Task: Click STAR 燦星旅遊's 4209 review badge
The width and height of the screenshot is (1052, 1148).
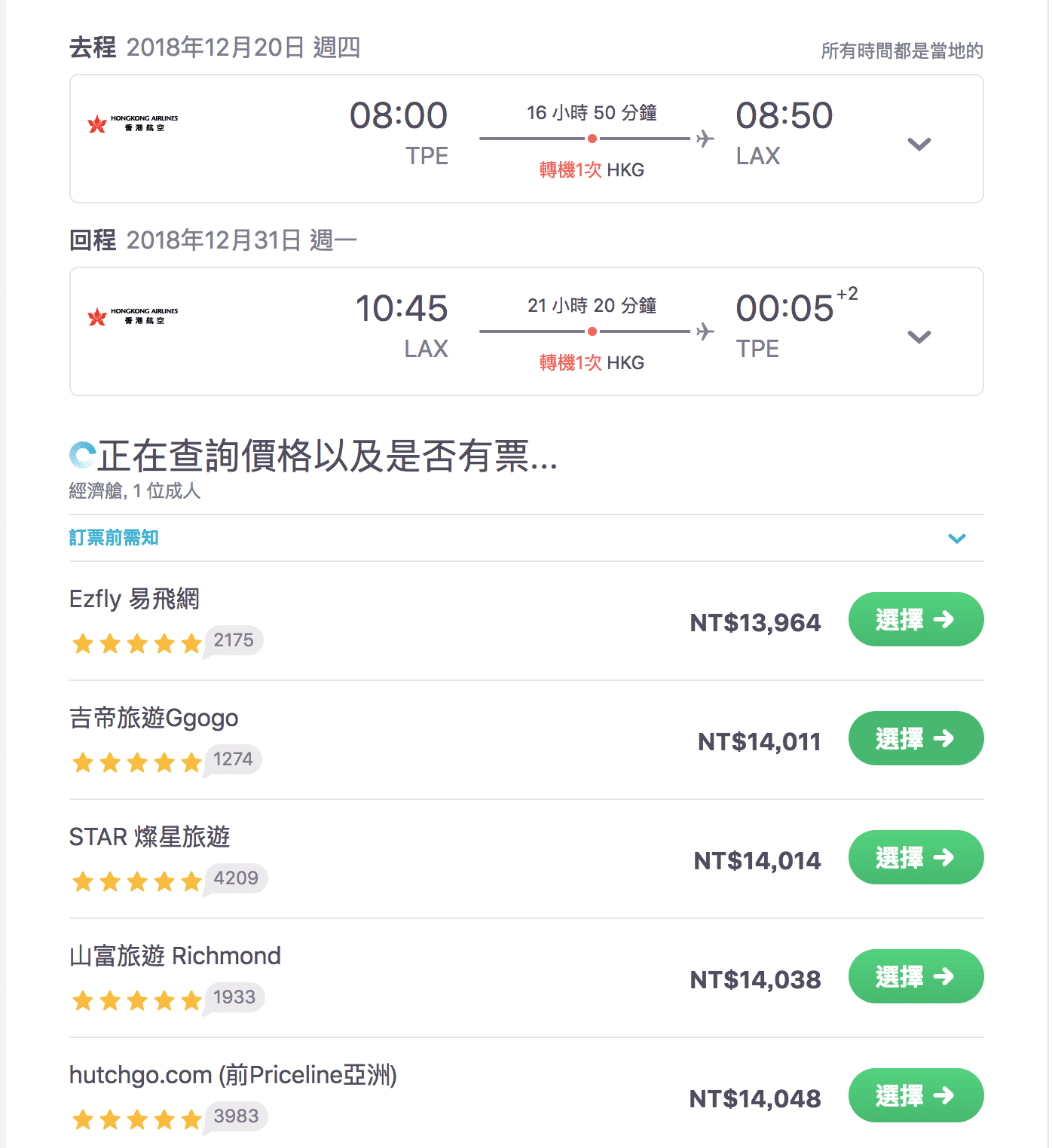Action: coord(238,878)
